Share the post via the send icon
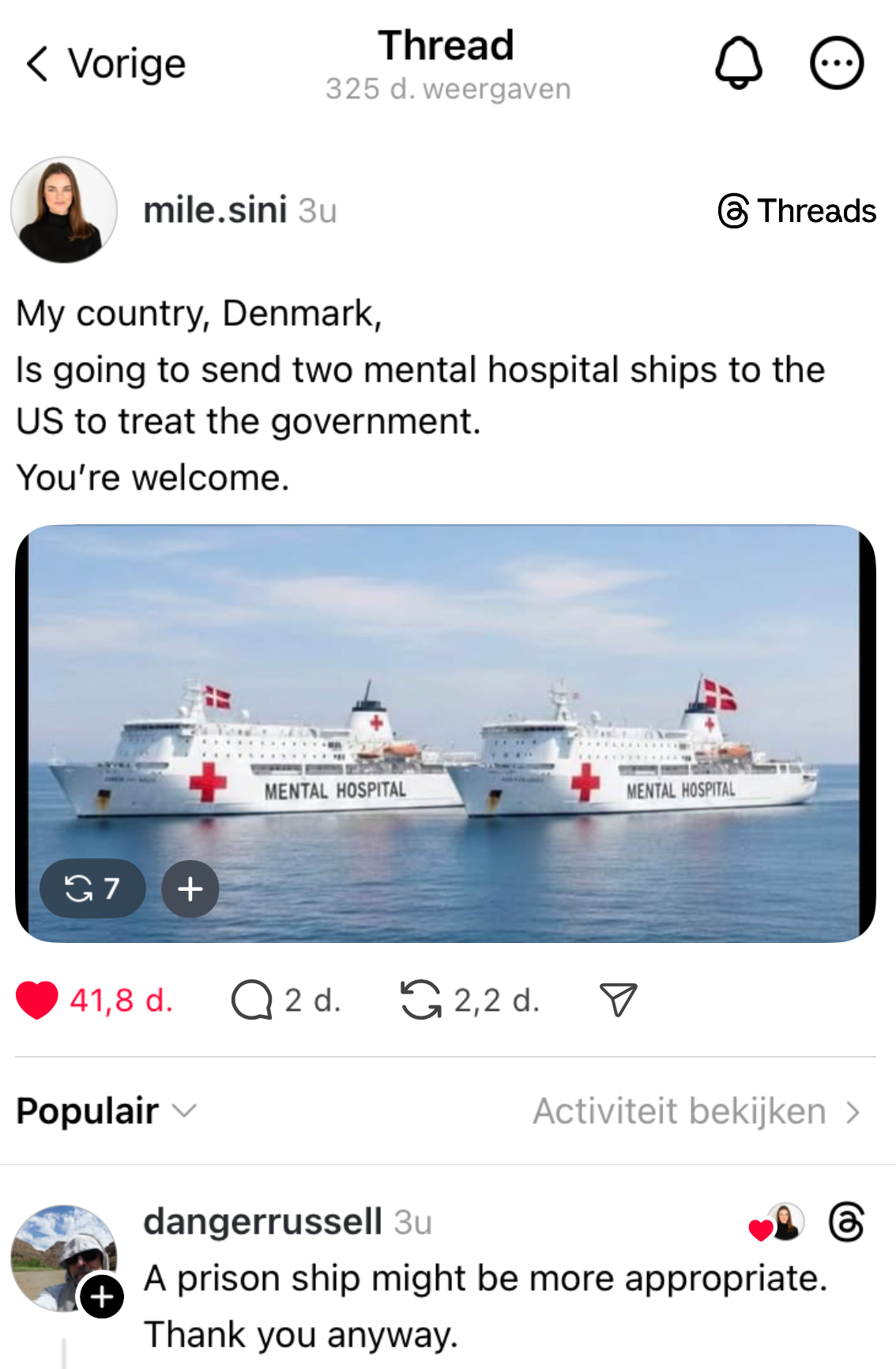 618,1000
